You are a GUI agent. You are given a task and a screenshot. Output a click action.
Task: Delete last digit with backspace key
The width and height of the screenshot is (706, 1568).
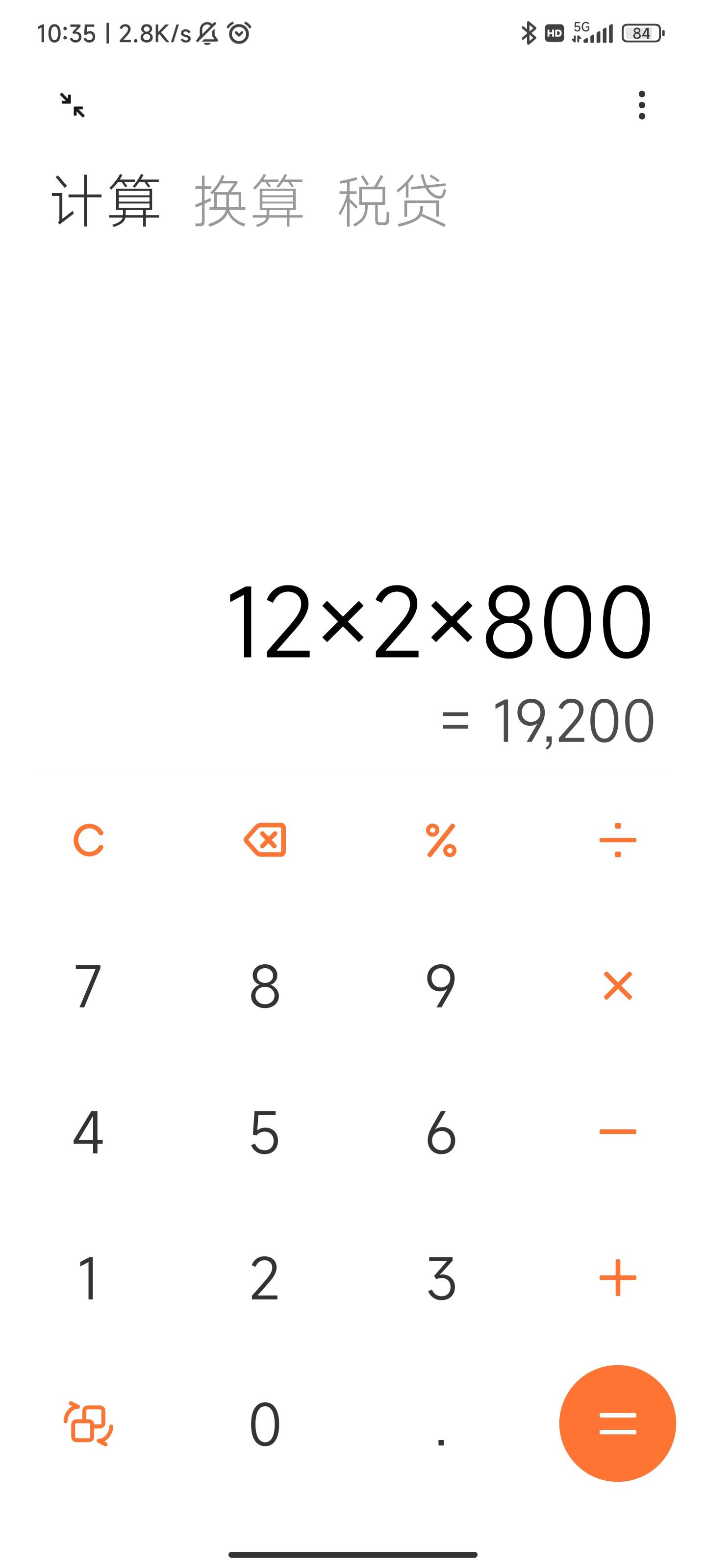[x=265, y=840]
